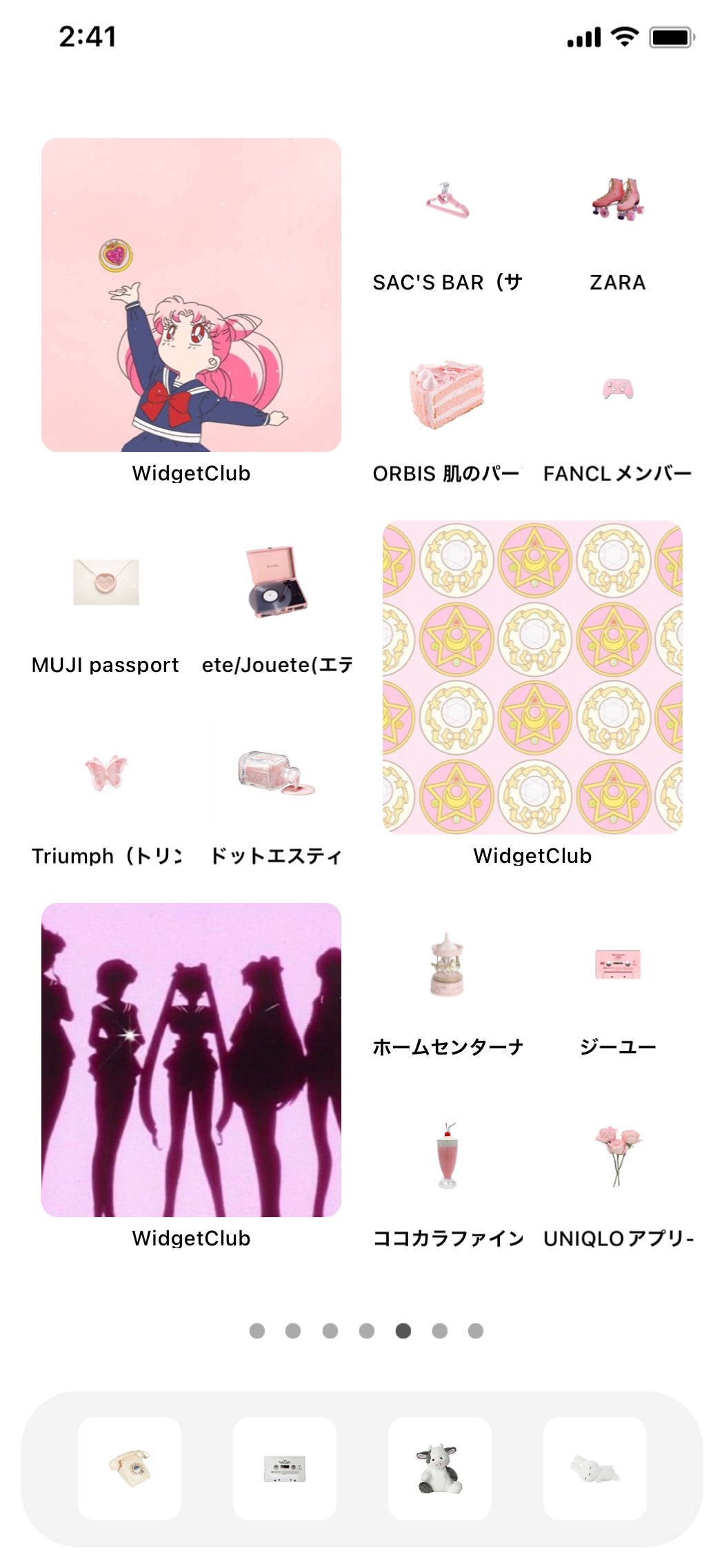Launch the ジーユー cassette app
Viewport: 724px width, 1568px height.
(618, 964)
